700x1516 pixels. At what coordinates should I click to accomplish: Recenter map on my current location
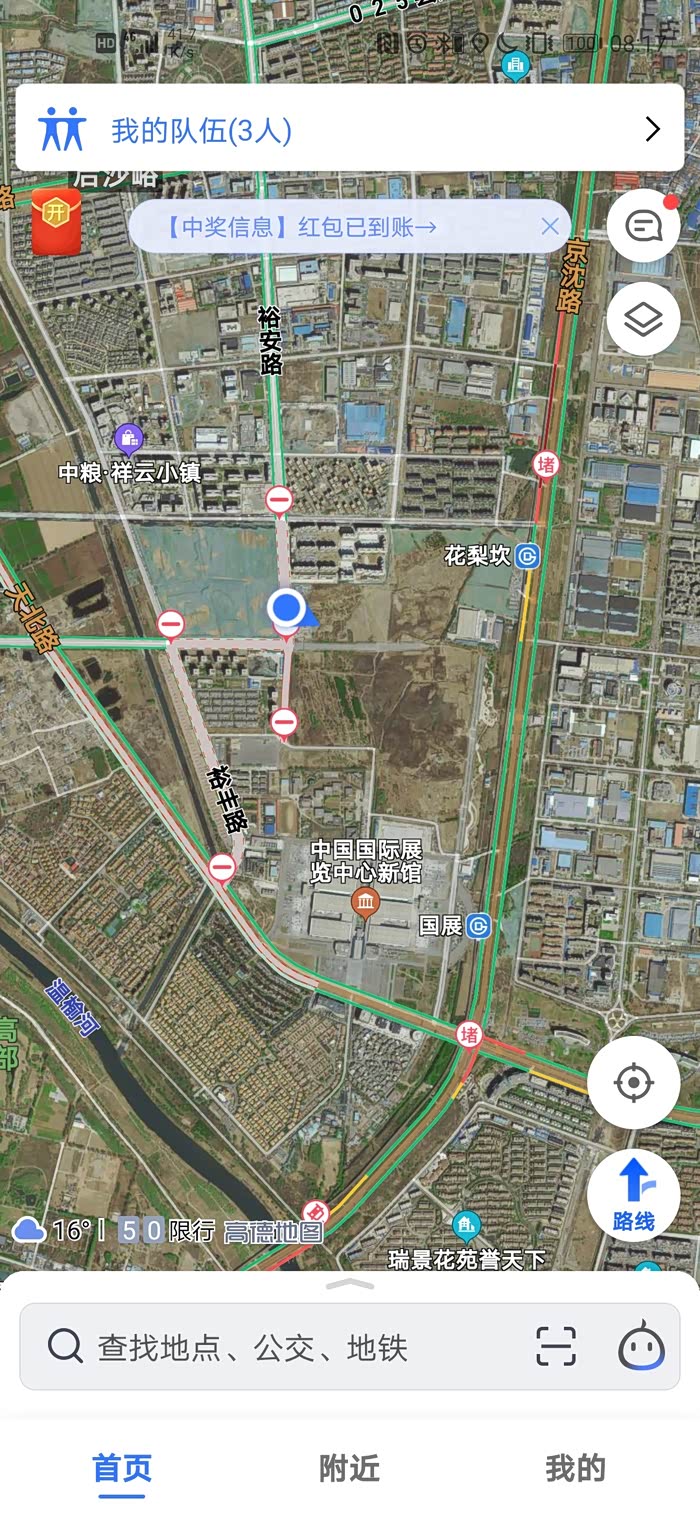[x=634, y=1083]
